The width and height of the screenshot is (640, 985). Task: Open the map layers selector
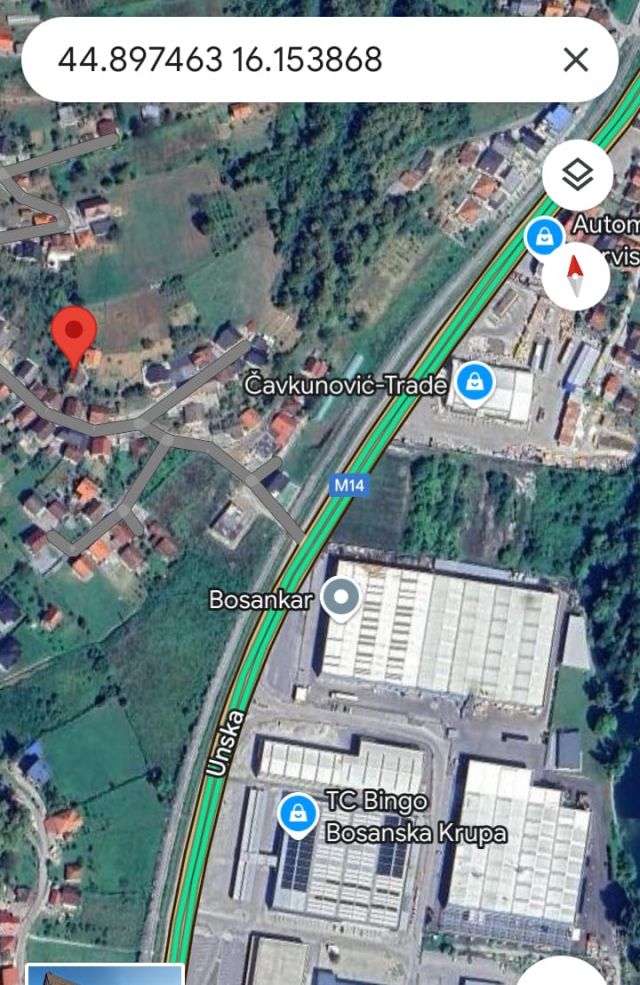pos(576,176)
